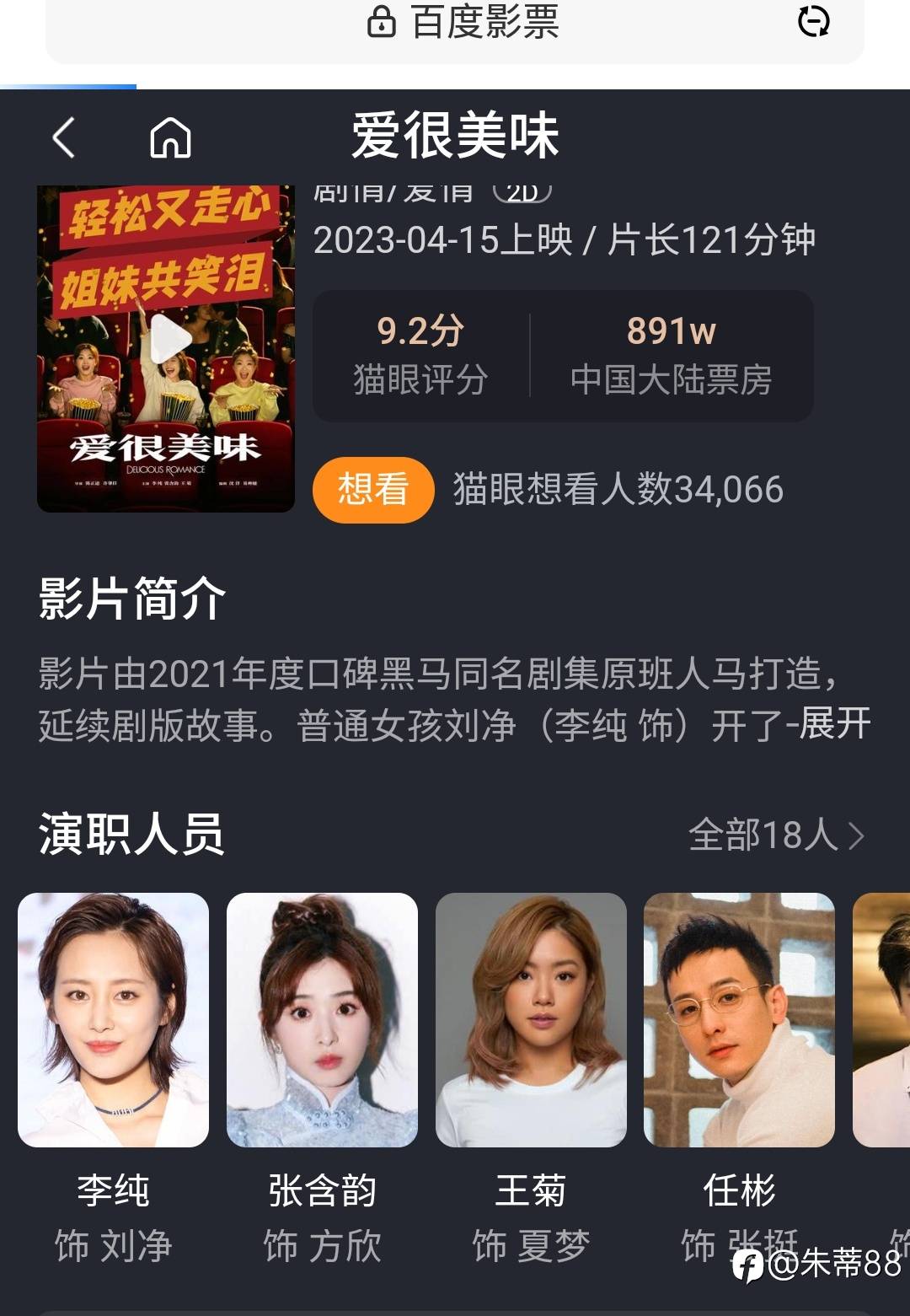Reload the 百度影票 page
Screen dimensions: 910x1316
tap(813, 21)
